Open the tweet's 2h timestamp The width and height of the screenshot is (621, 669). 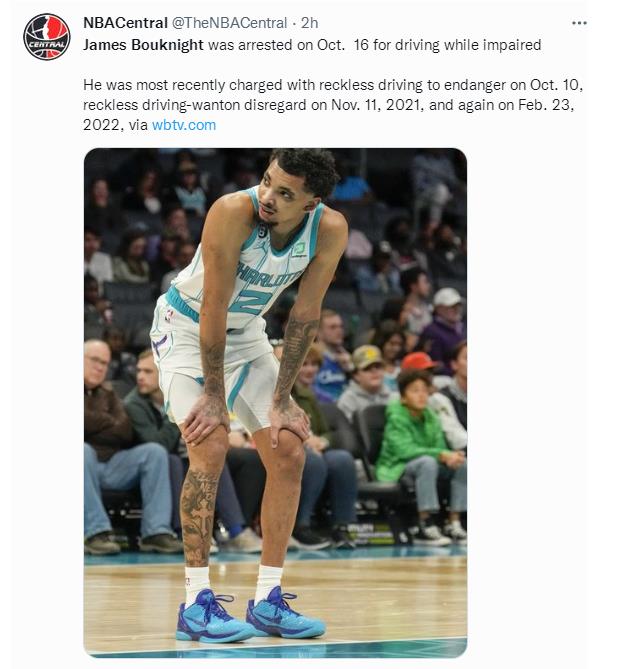tap(310, 23)
